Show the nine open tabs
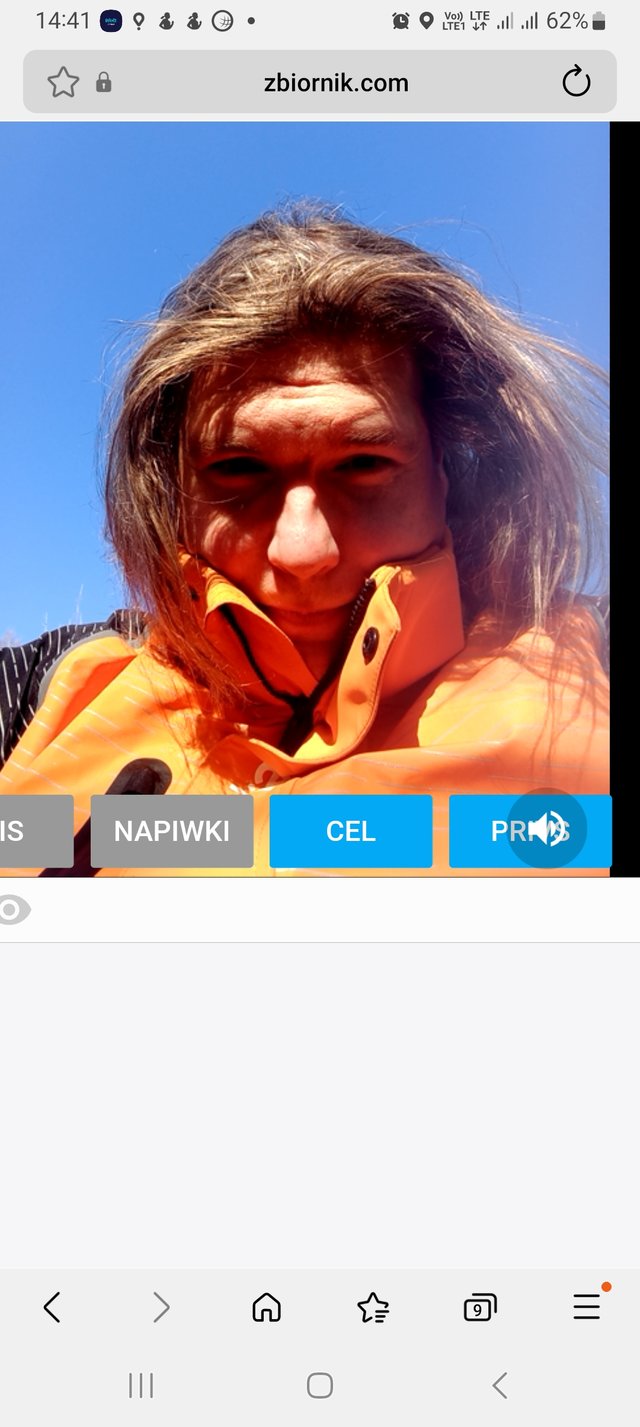 480,1307
